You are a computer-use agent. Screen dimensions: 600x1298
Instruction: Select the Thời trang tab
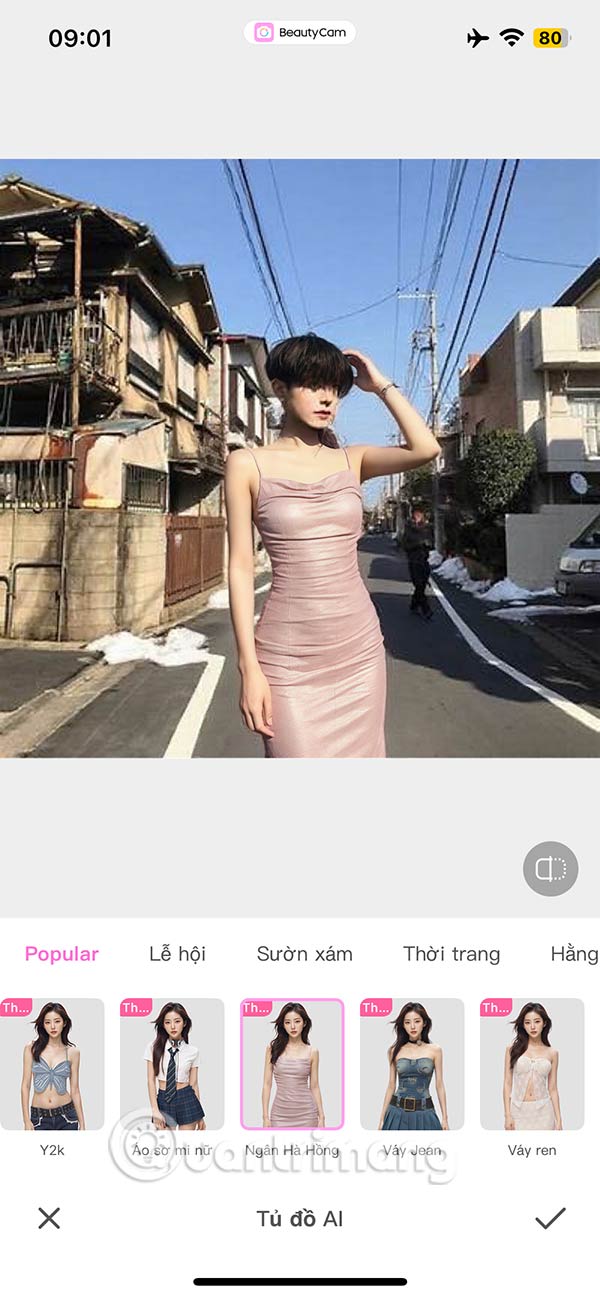[x=451, y=954]
